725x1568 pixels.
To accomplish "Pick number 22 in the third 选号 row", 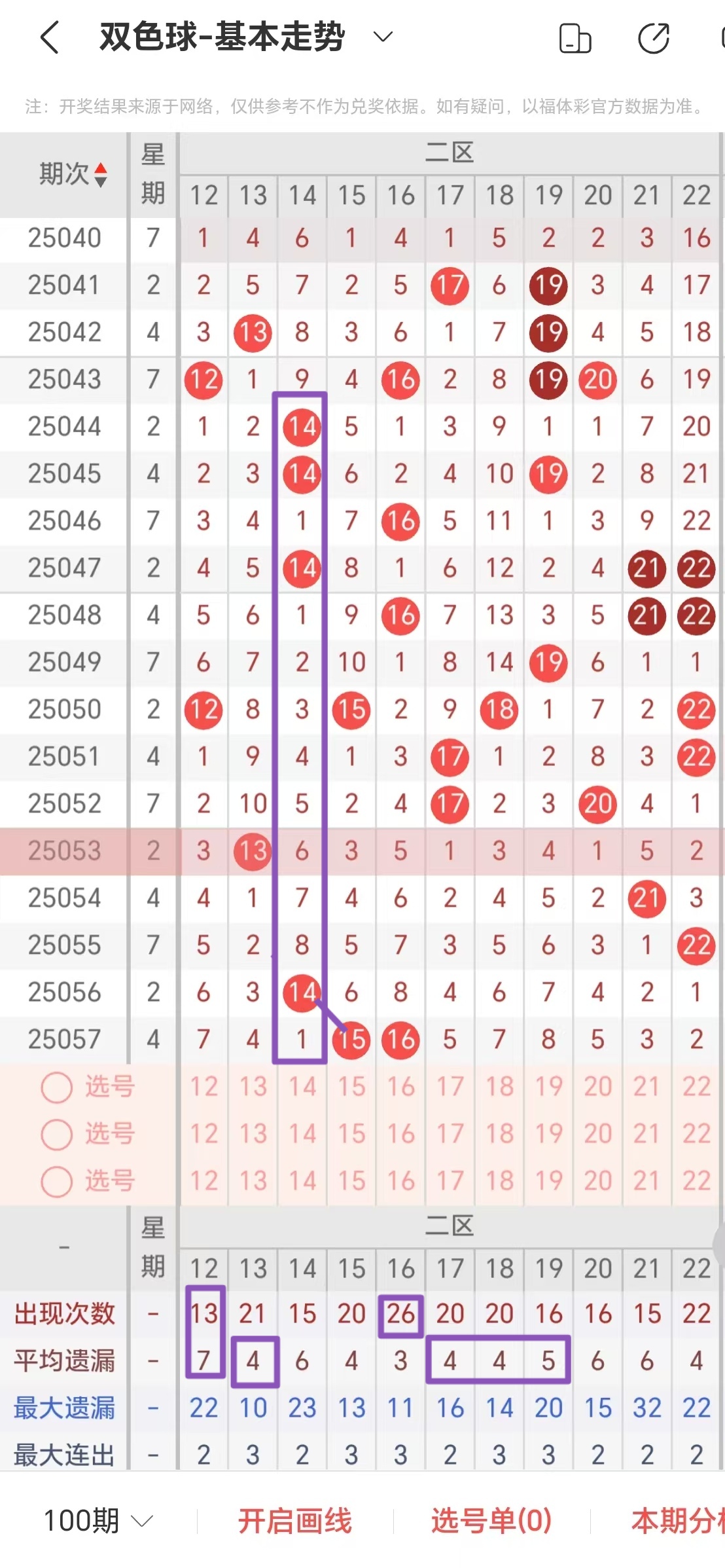I will 696,1182.
